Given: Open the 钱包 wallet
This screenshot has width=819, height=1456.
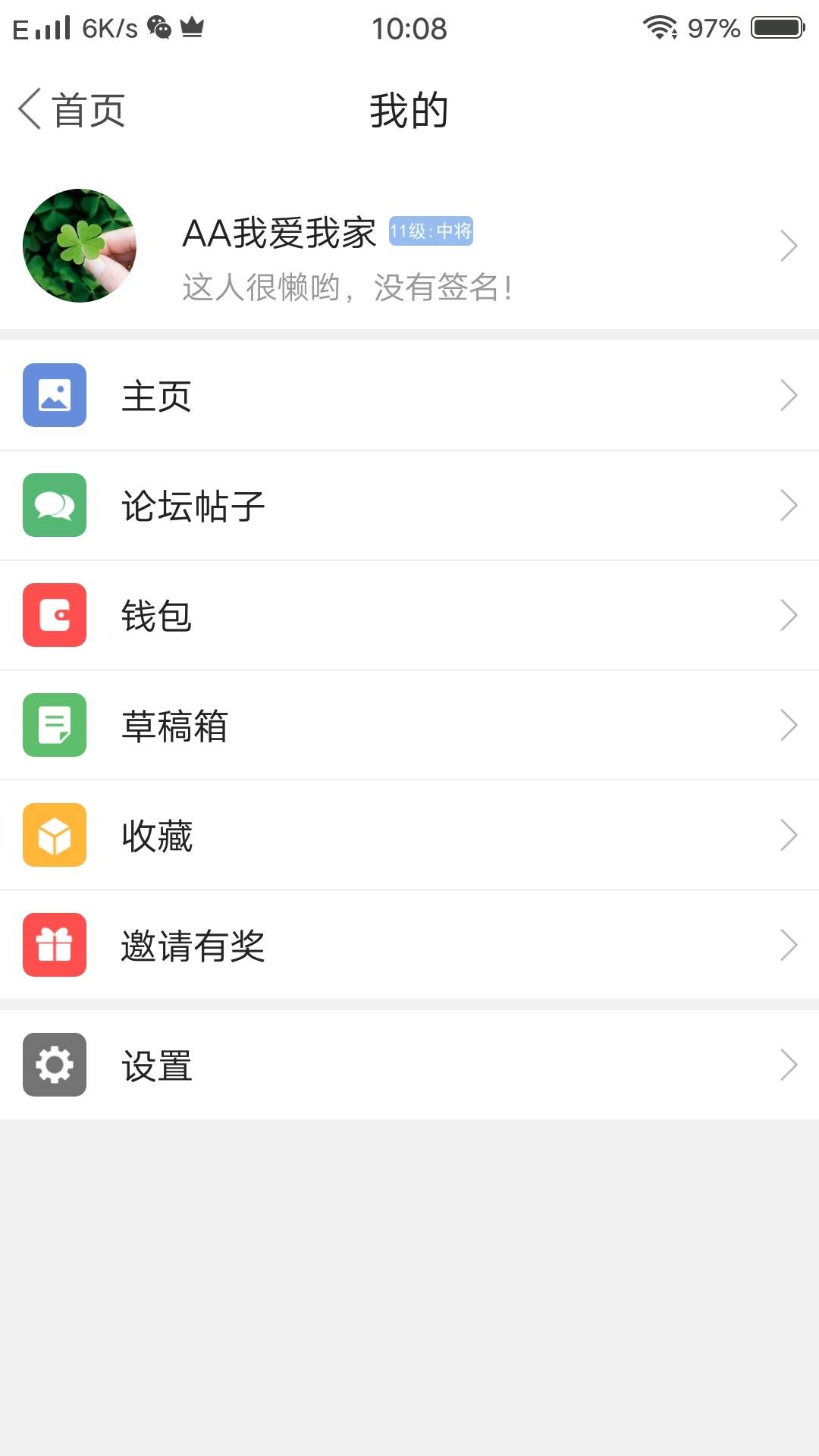Looking at the screenshot, I should [409, 615].
